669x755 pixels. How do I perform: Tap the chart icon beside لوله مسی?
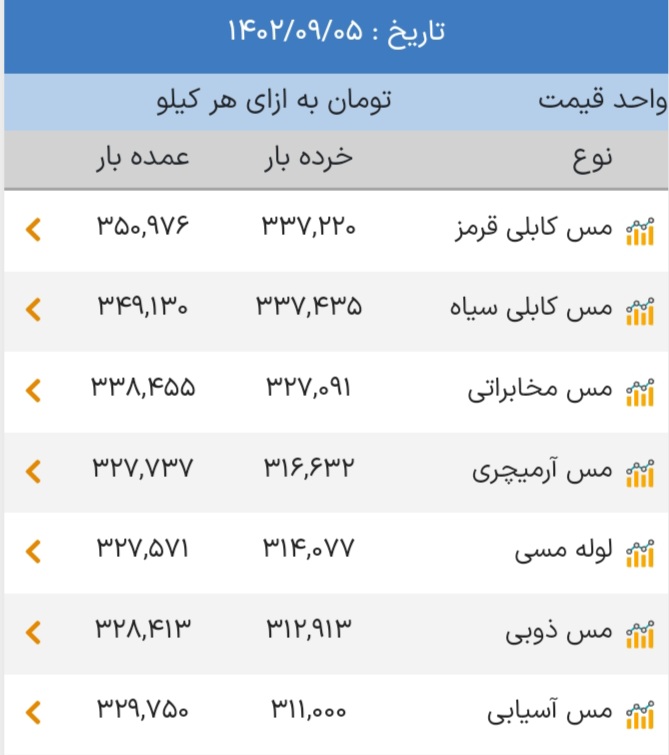[x=639, y=552]
